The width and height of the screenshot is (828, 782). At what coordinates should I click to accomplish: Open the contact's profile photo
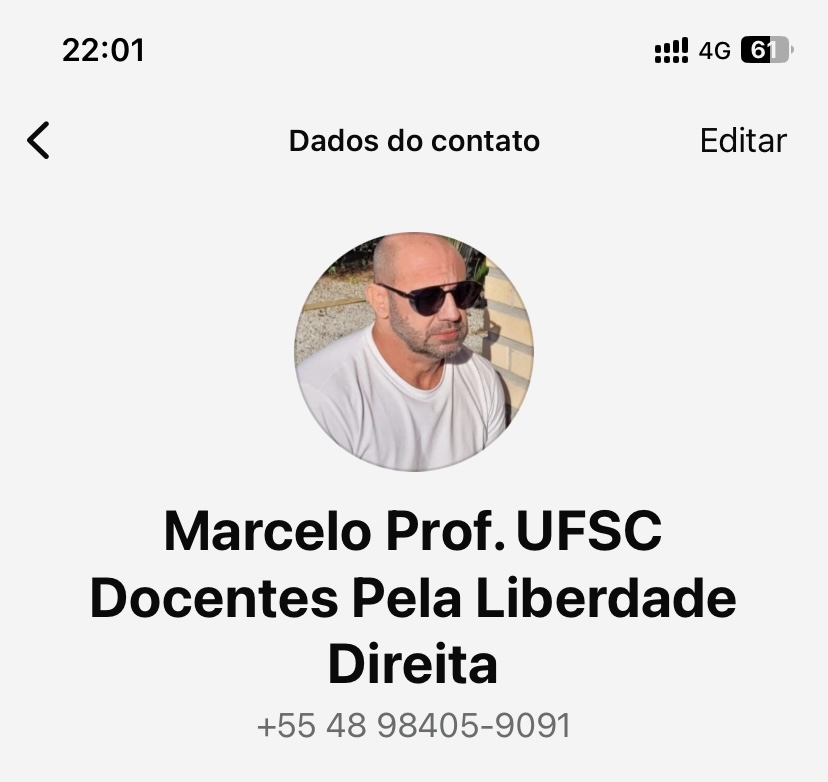(x=414, y=352)
